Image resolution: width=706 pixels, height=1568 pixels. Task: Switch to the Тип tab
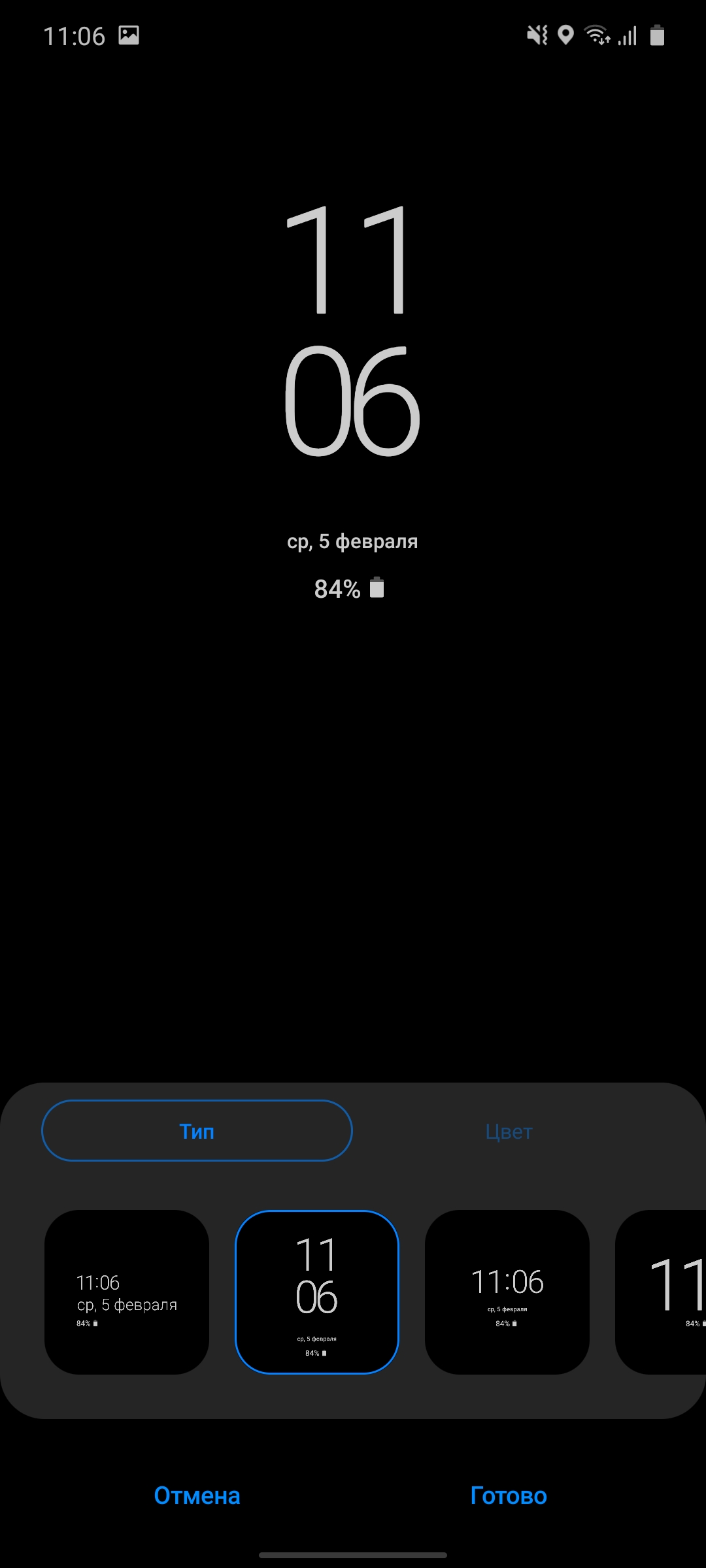[x=197, y=1131]
